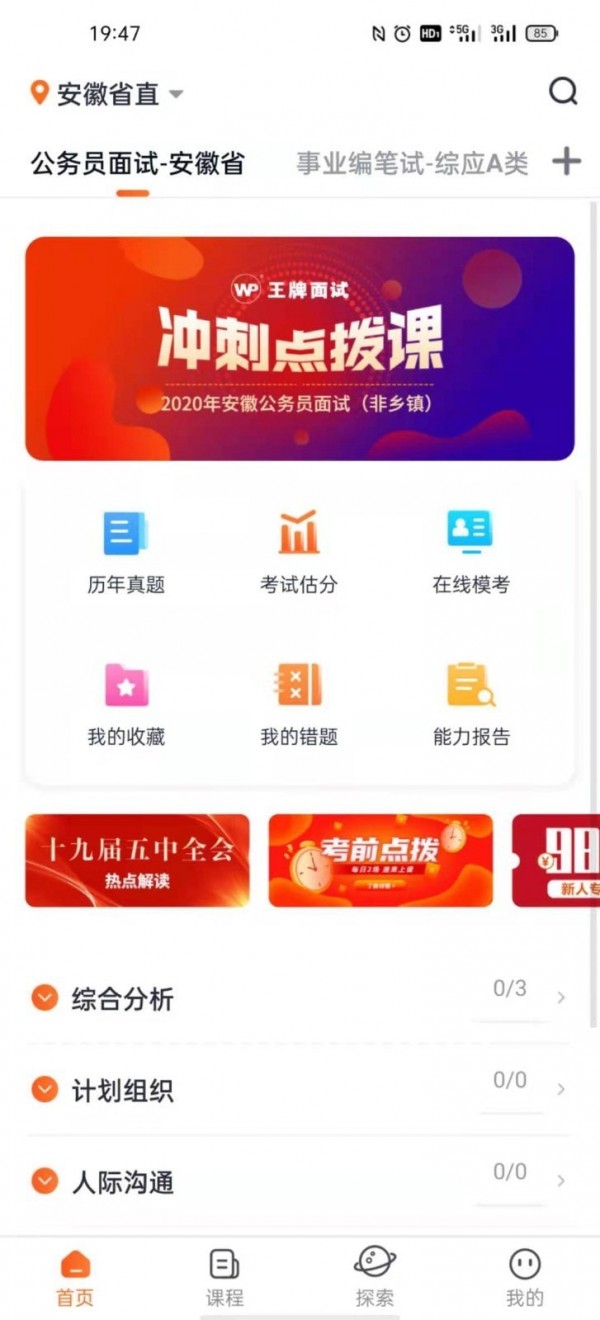Switch to the 课程 courses tab
Image resolution: width=600 pixels, height=1320 pixels.
point(224,1277)
